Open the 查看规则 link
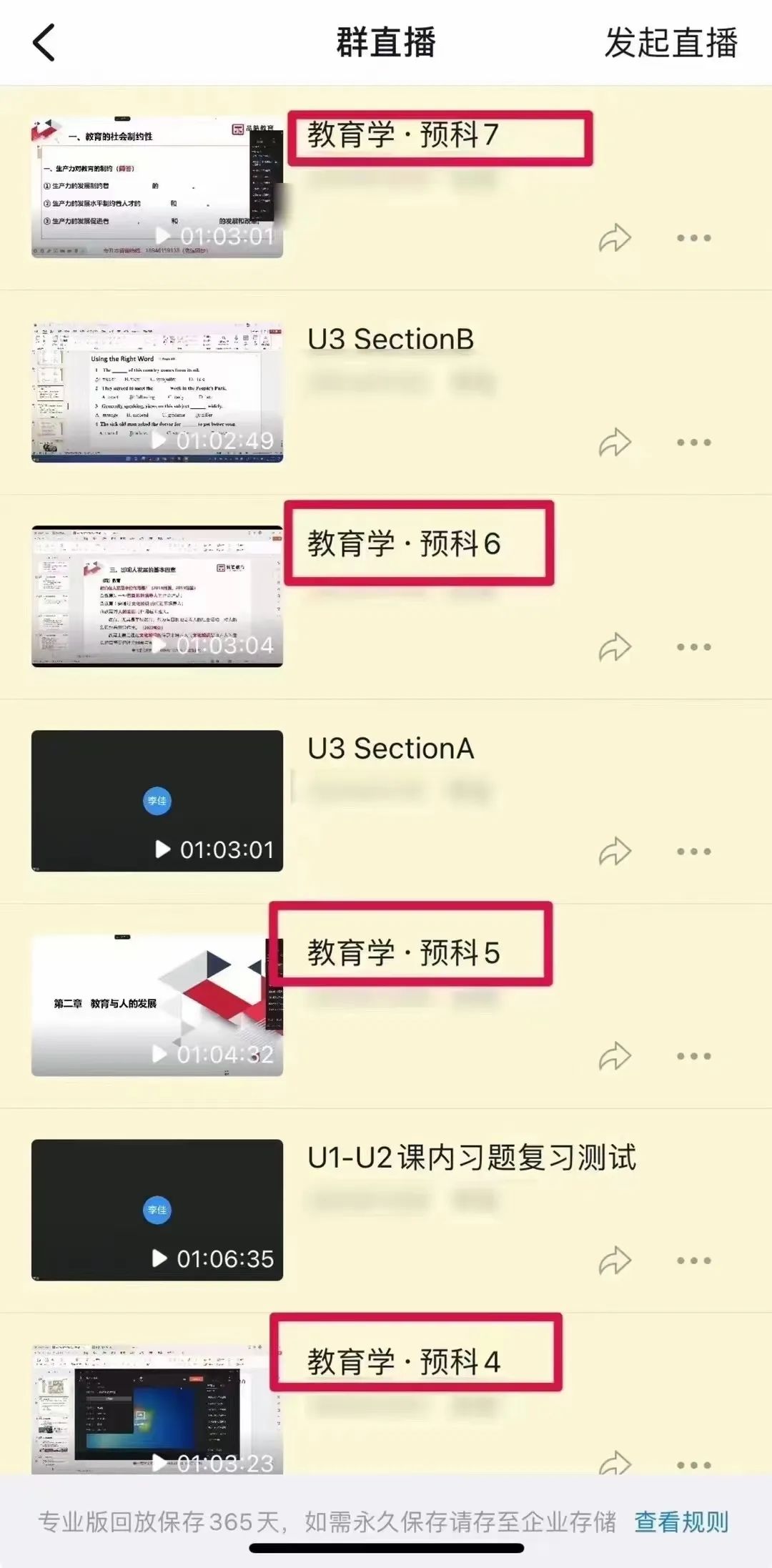This screenshot has height=1568, width=772. (x=681, y=1522)
